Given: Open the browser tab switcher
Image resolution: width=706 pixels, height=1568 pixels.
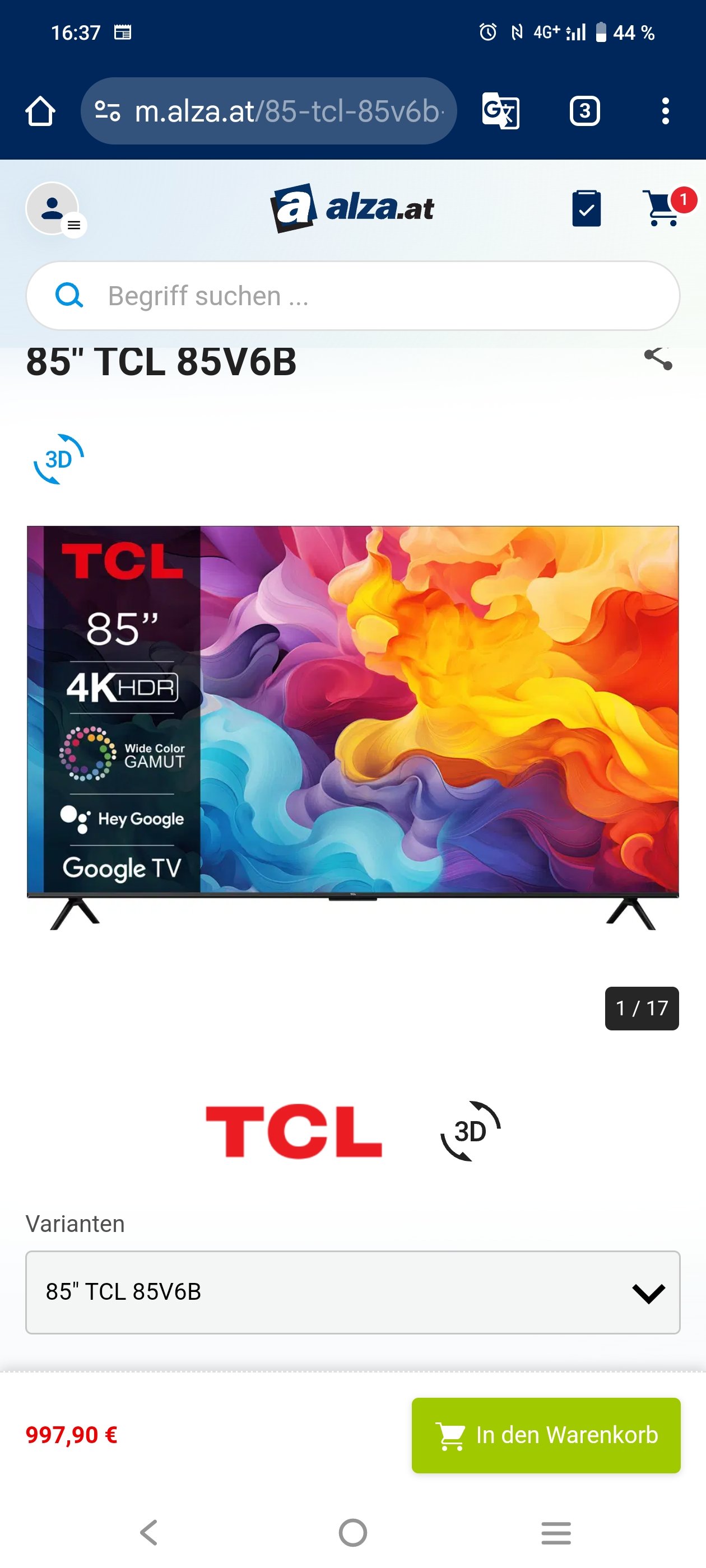Looking at the screenshot, I should click(584, 111).
